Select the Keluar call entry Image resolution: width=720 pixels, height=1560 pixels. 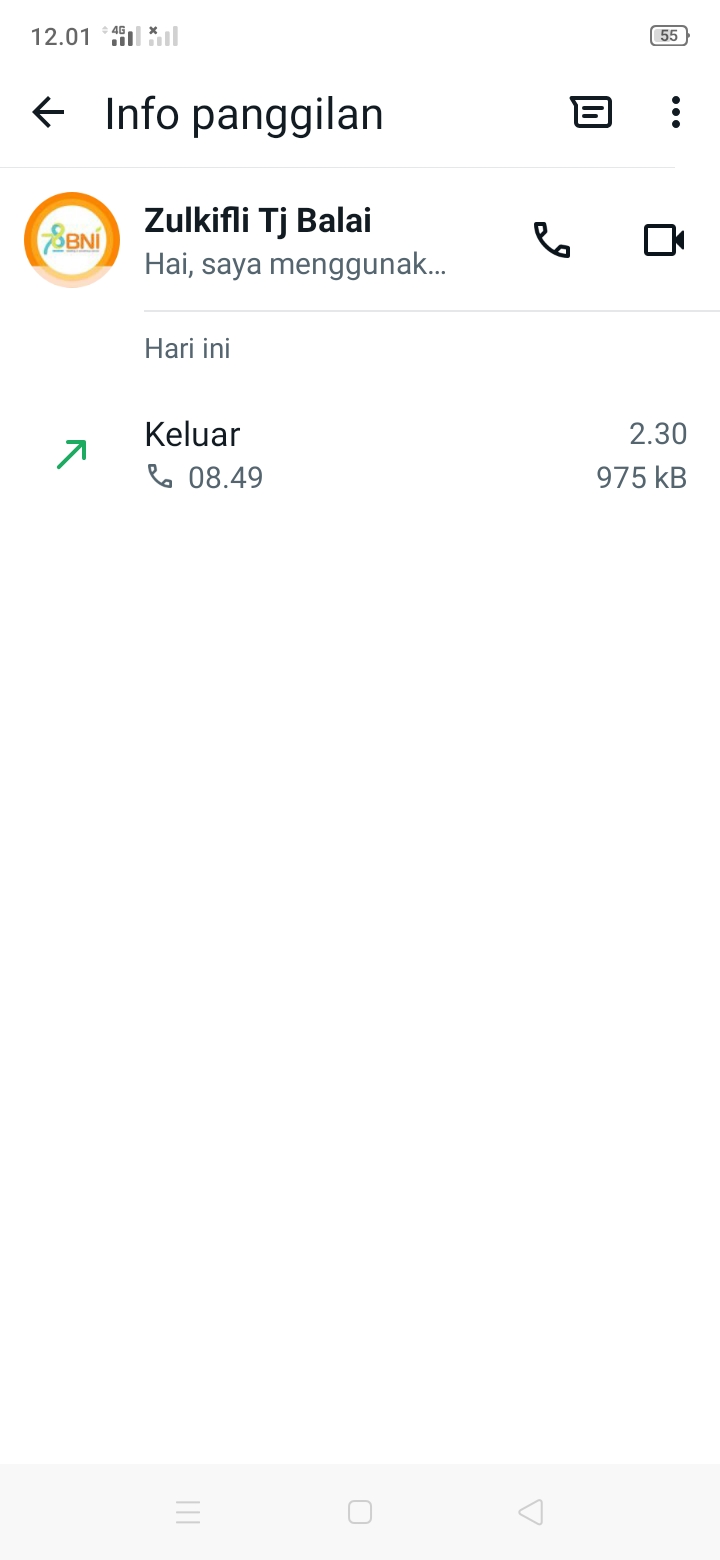(x=192, y=434)
